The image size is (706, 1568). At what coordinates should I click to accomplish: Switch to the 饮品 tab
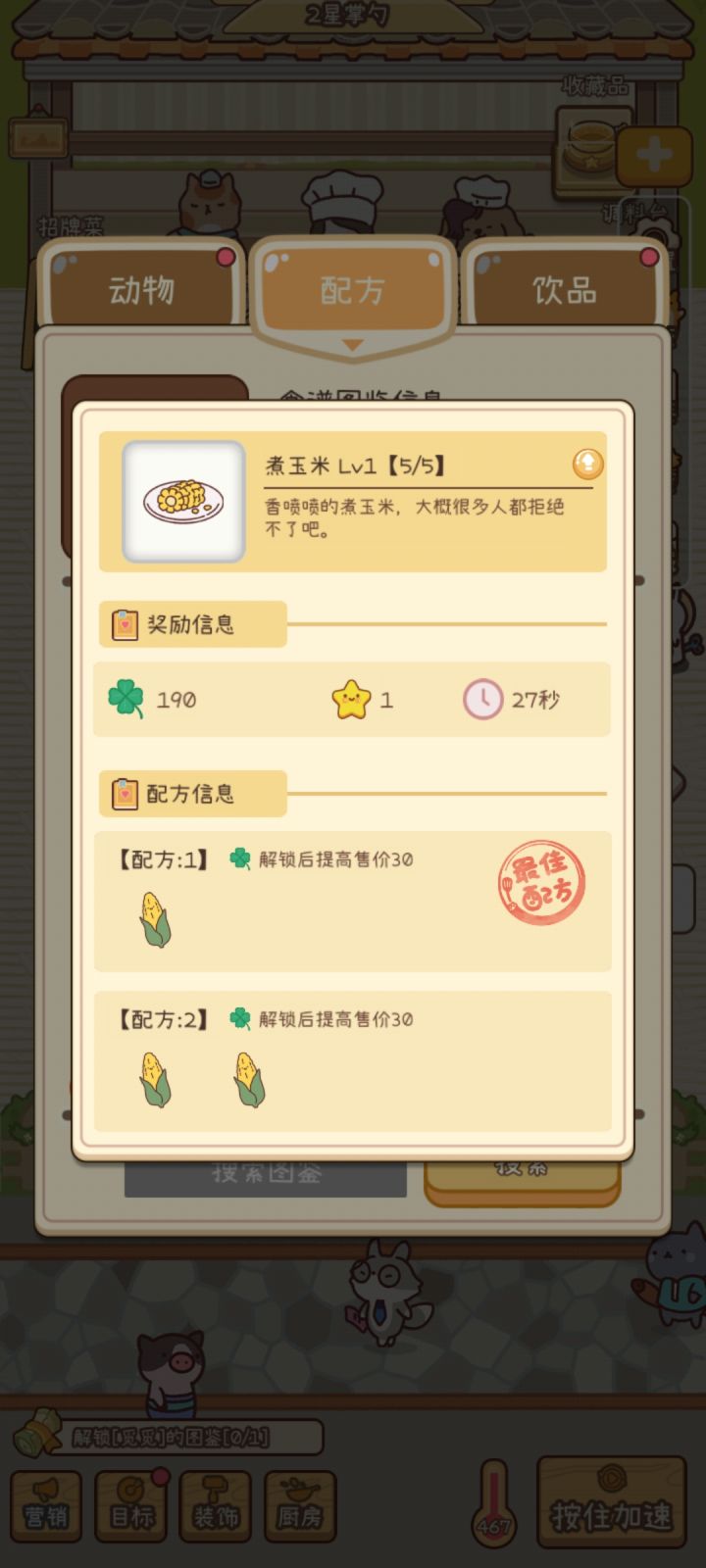[x=565, y=289]
